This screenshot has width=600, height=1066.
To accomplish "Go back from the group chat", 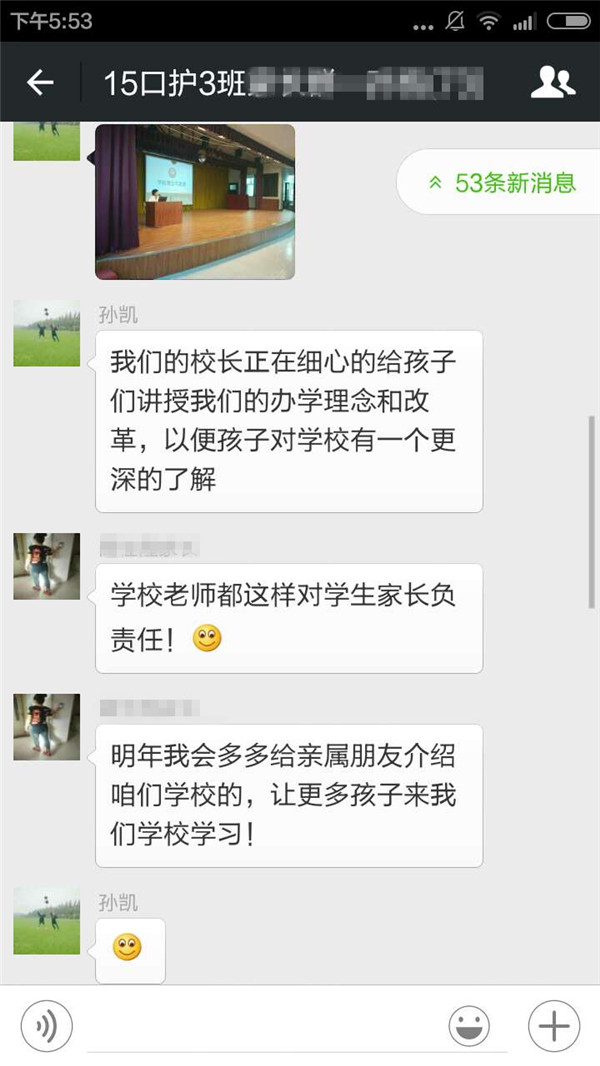I will point(40,82).
